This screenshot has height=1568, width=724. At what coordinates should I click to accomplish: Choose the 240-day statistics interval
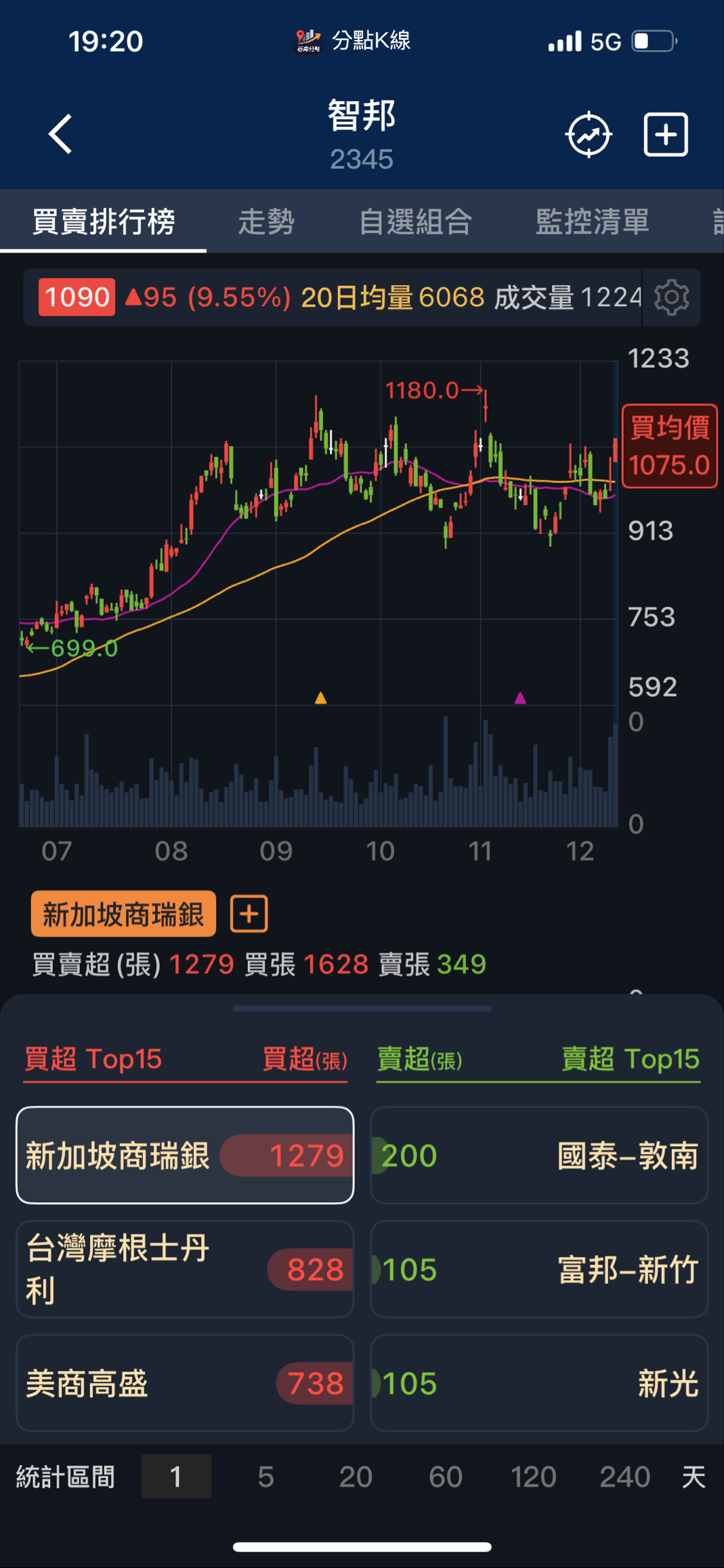point(624,1477)
